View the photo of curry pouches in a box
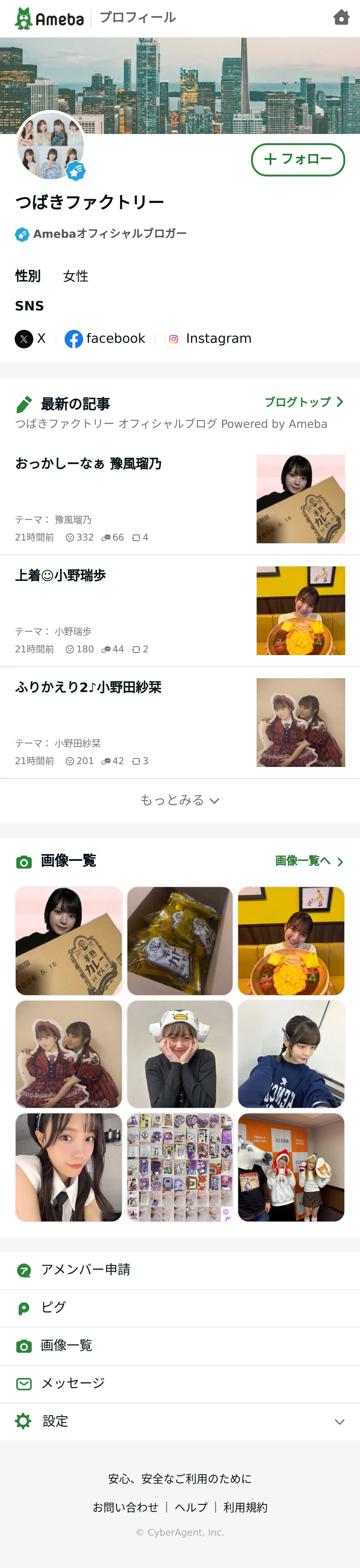Viewport: 360px width, 1568px height. [179, 940]
